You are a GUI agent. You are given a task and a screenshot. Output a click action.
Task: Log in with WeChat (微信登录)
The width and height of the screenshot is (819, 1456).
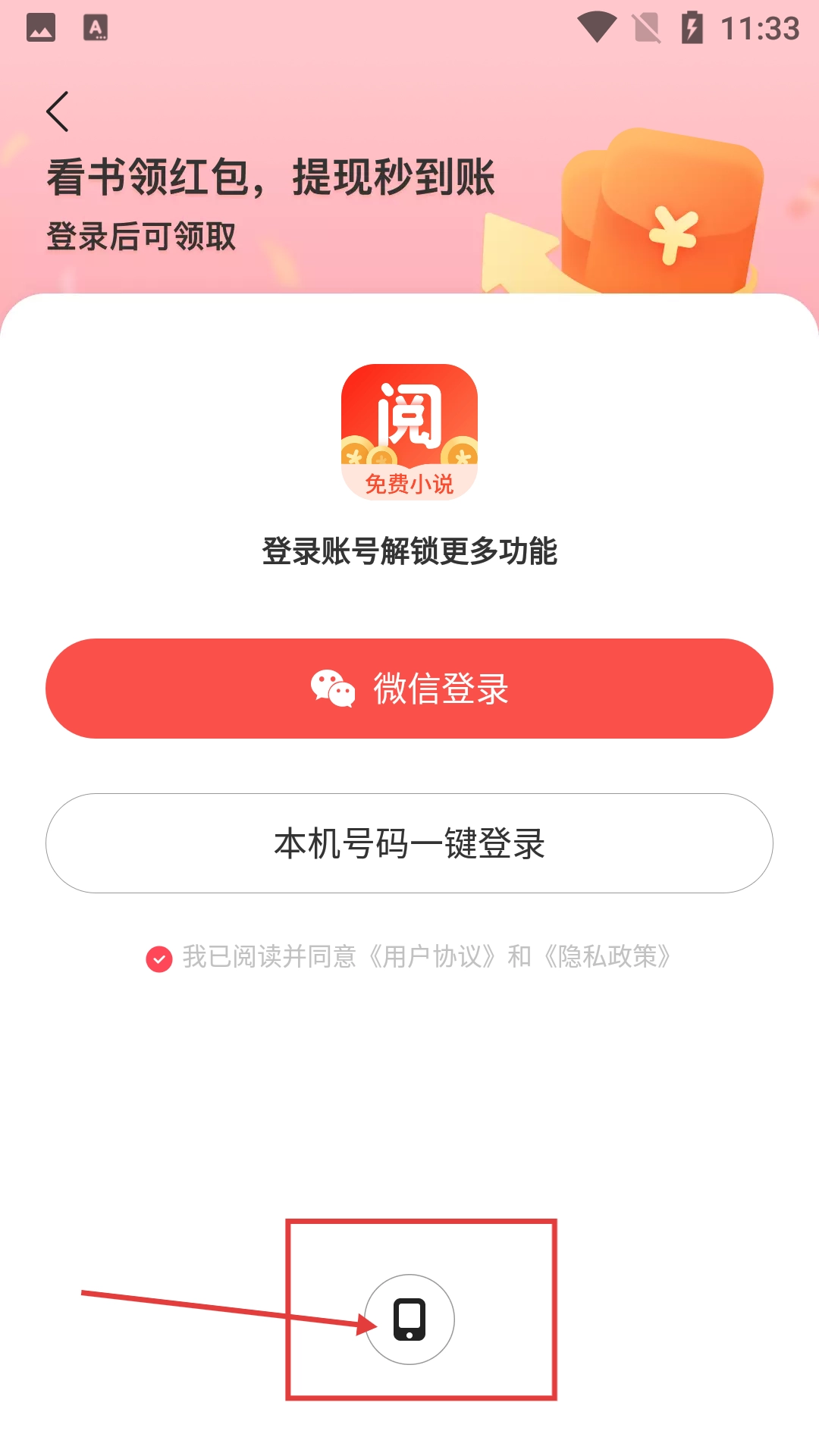pyautogui.click(x=409, y=689)
